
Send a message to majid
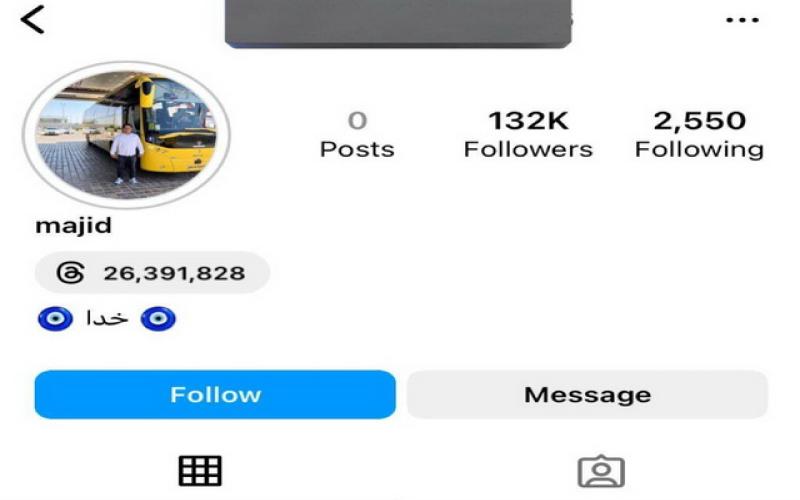(x=587, y=395)
